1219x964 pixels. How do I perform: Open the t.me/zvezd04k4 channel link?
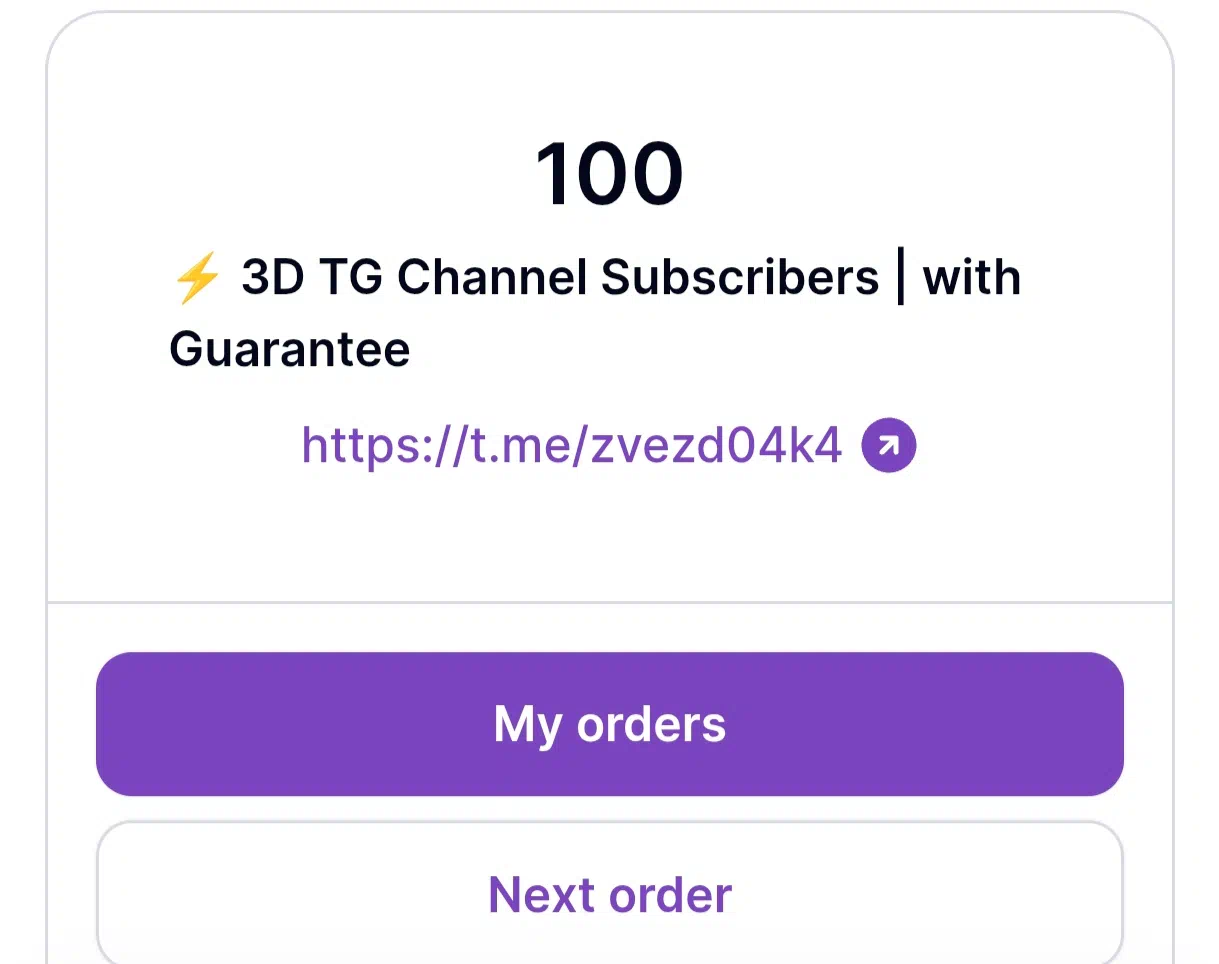572,446
